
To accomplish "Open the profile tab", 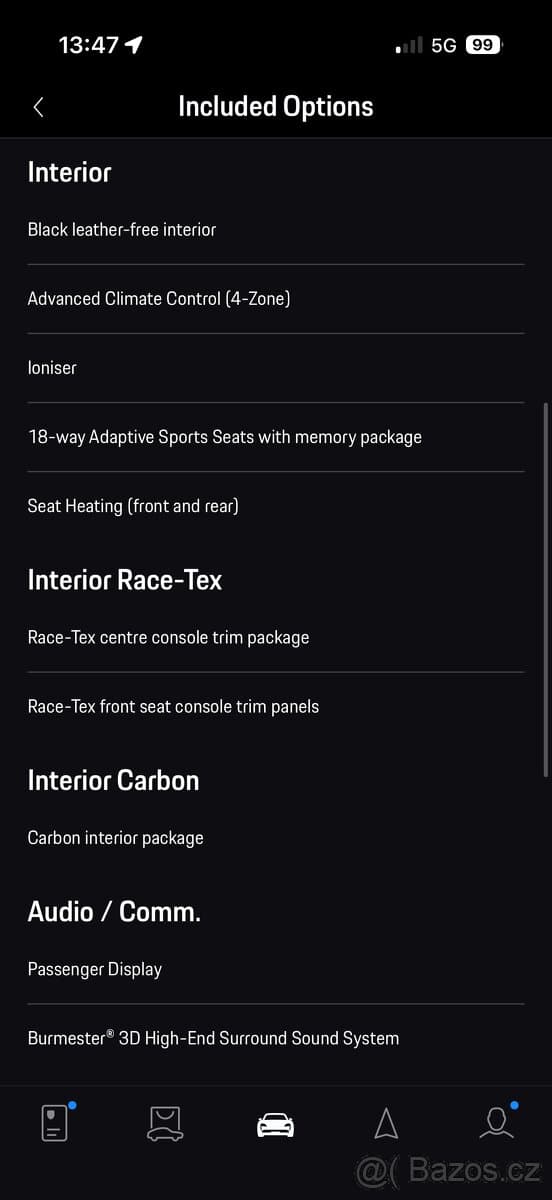I will tap(496, 1124).
